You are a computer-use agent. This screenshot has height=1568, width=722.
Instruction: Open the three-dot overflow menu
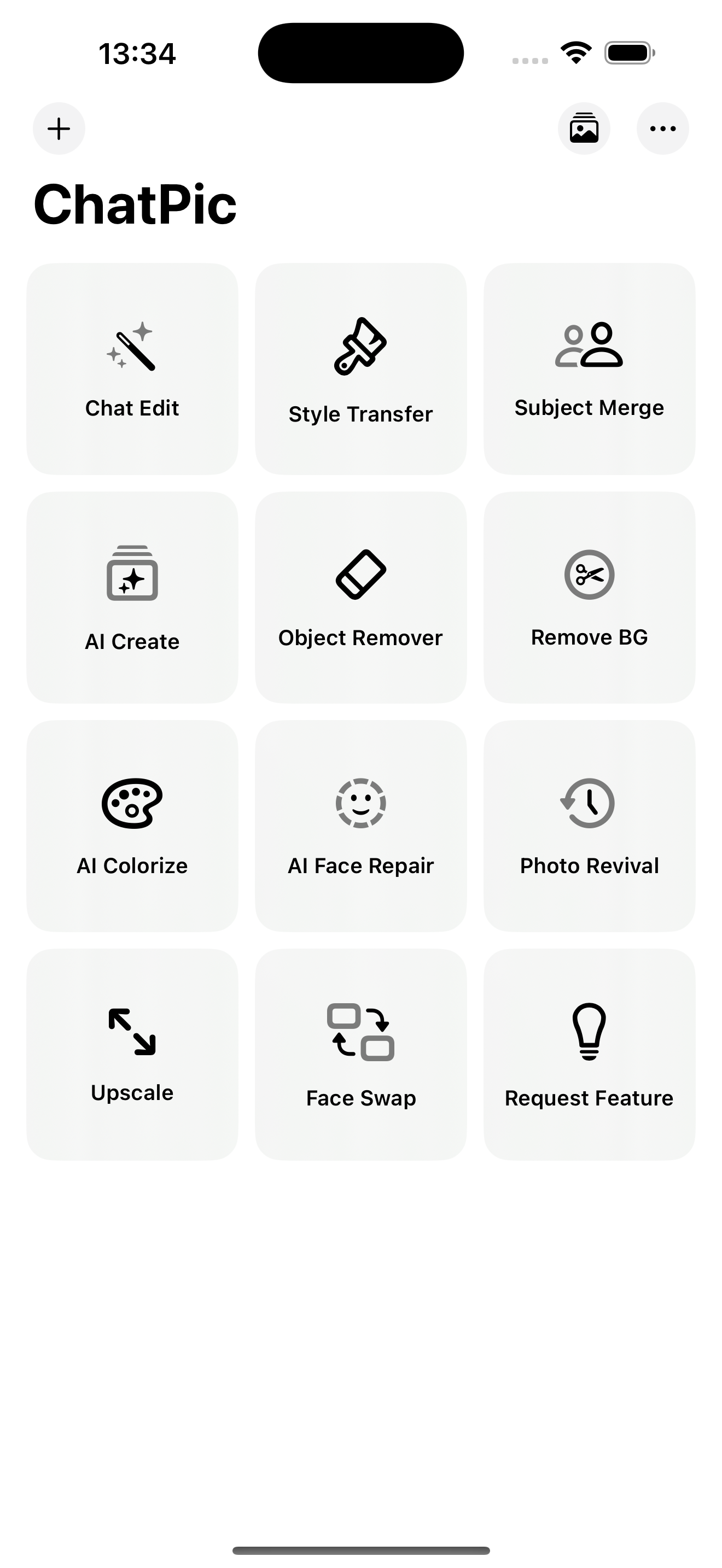[x=662, y=128]
